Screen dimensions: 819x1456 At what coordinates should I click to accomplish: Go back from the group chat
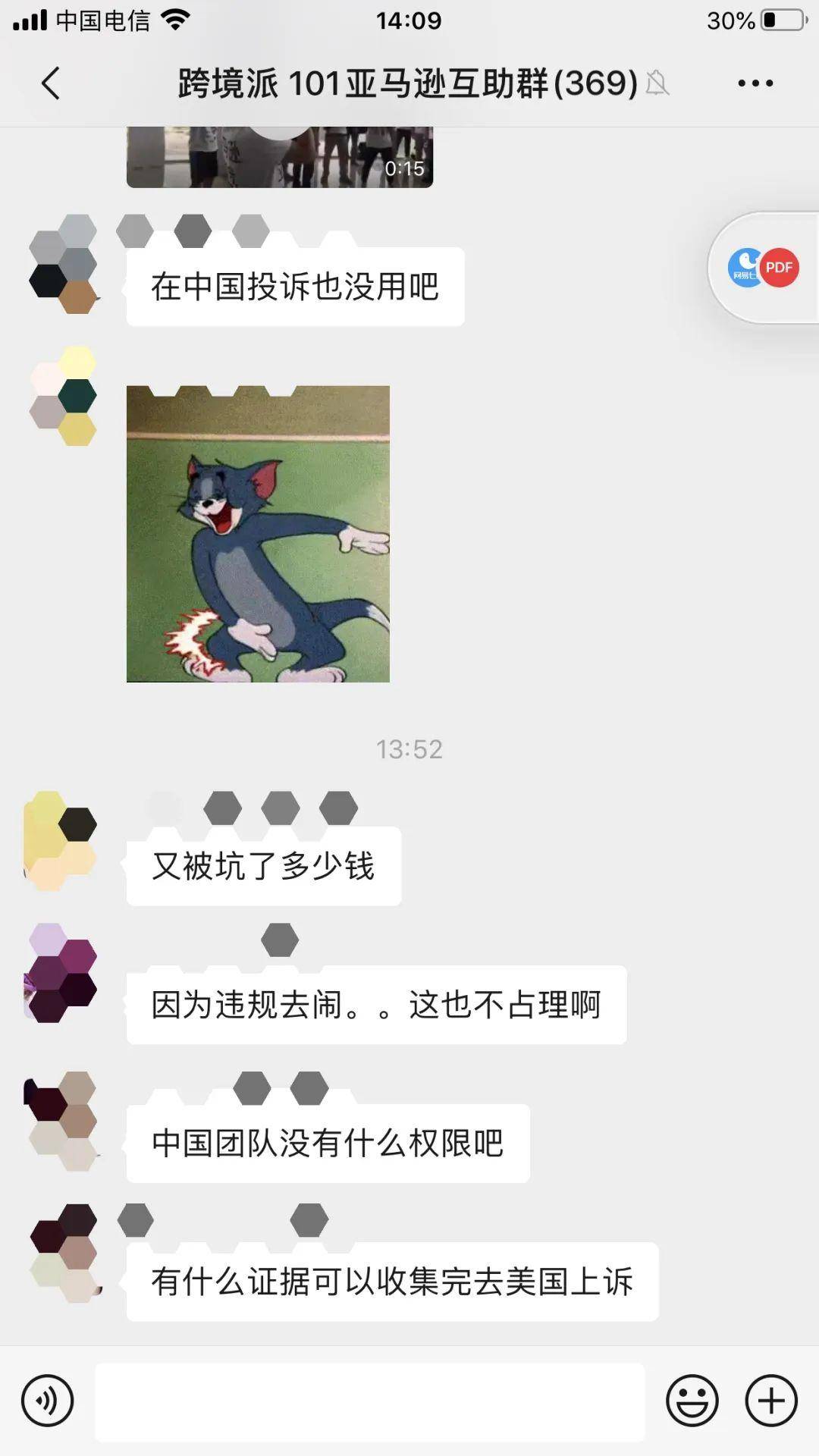click(x=50, y=83)
